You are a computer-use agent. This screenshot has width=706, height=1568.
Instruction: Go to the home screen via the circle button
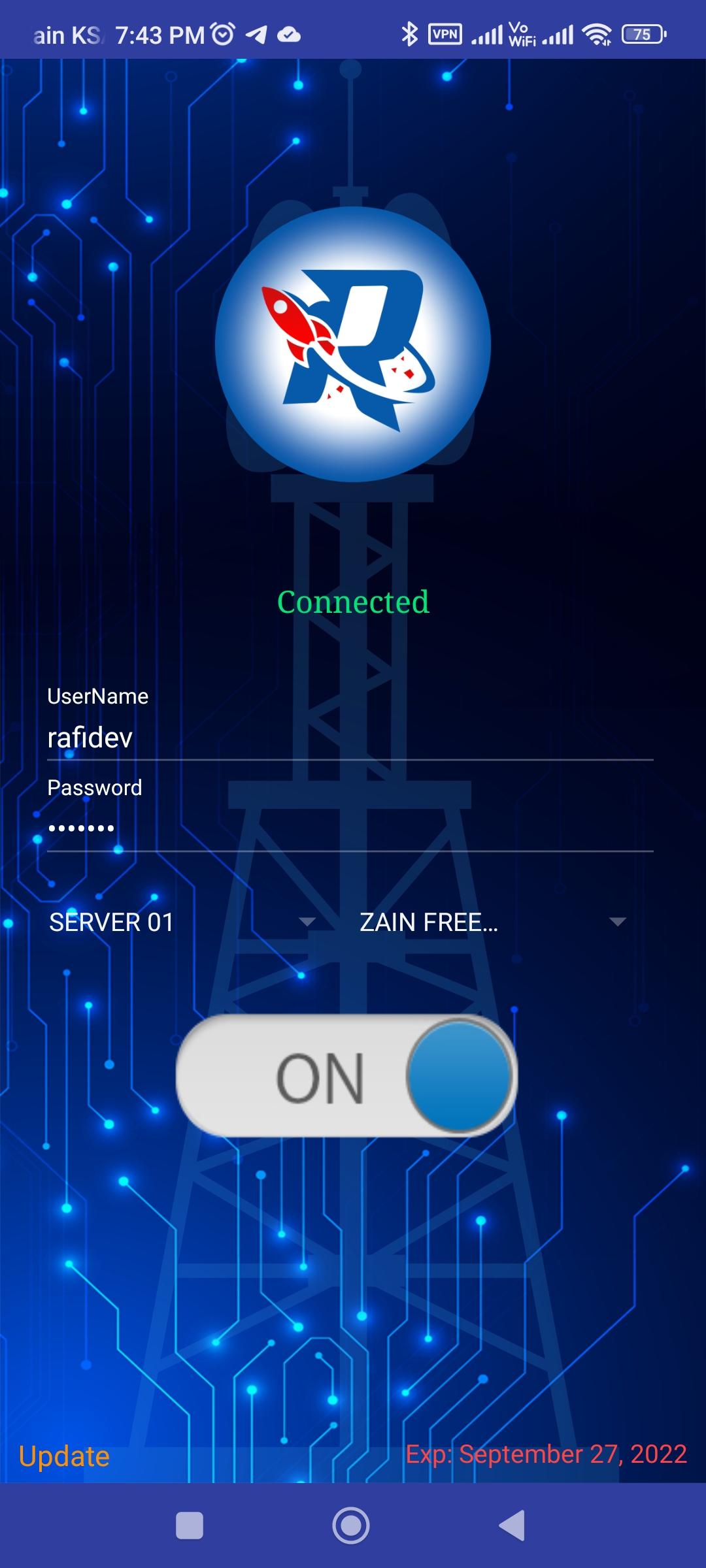point(351,1526)
